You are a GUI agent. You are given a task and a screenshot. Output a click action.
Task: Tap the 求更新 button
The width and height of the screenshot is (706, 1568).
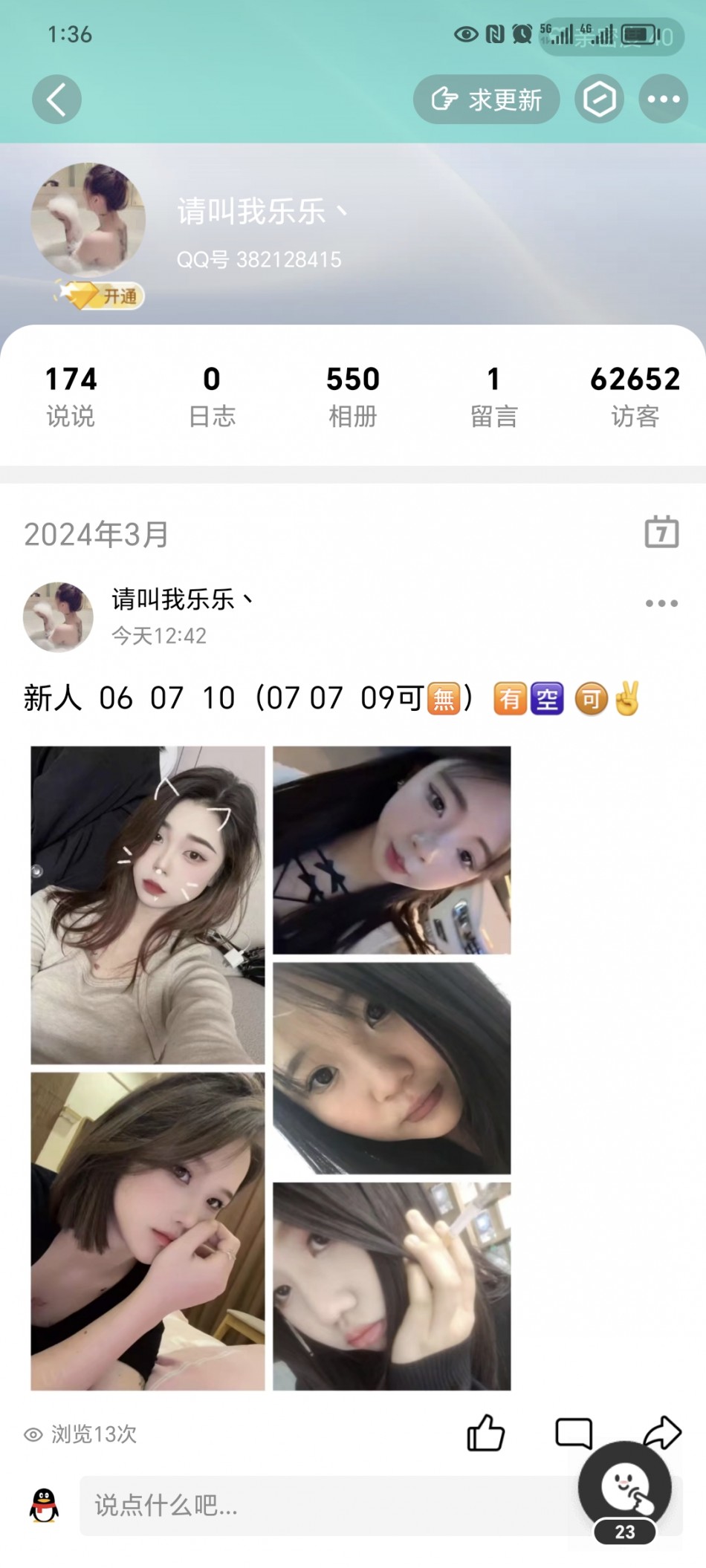(x=486, y=100)
